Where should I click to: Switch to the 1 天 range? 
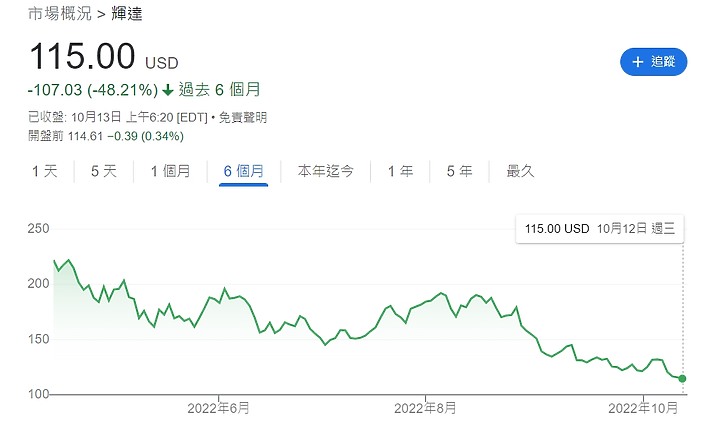45,171
